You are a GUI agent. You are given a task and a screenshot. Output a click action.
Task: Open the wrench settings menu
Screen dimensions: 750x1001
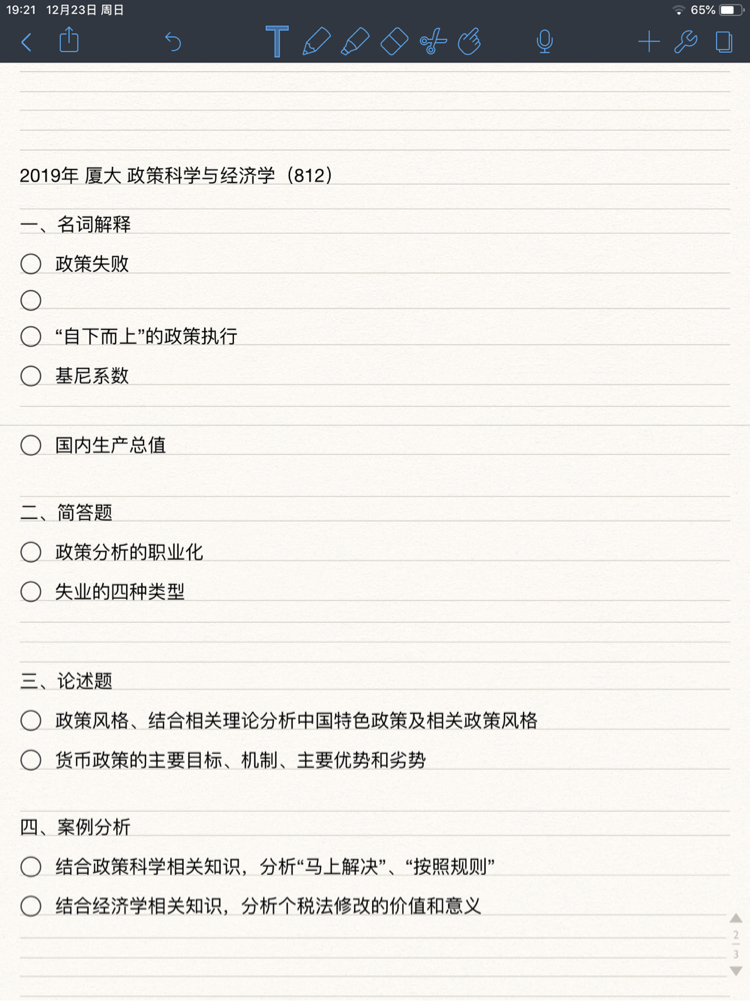(686, 42)
